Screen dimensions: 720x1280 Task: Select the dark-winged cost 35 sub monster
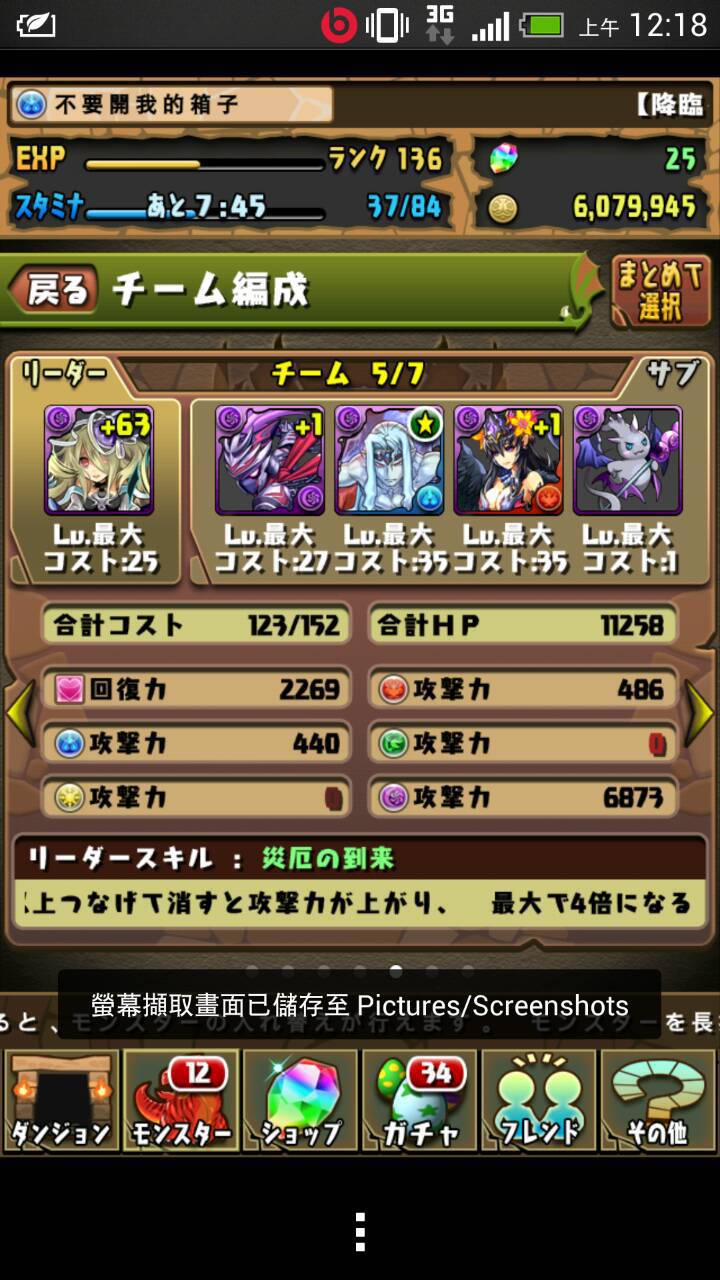(508, 460)
